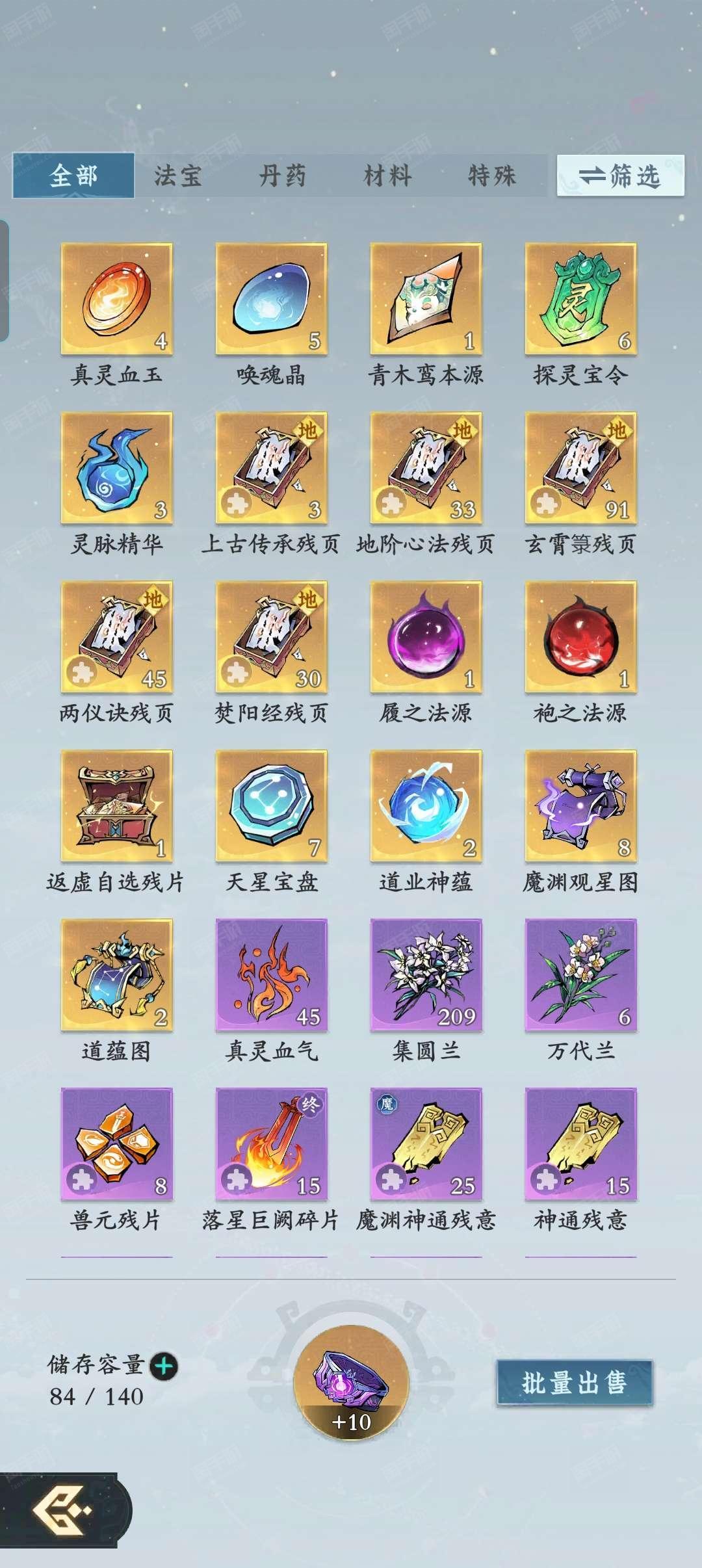
Task: Switch to the 丹药 tab
Action: (282, 176)
